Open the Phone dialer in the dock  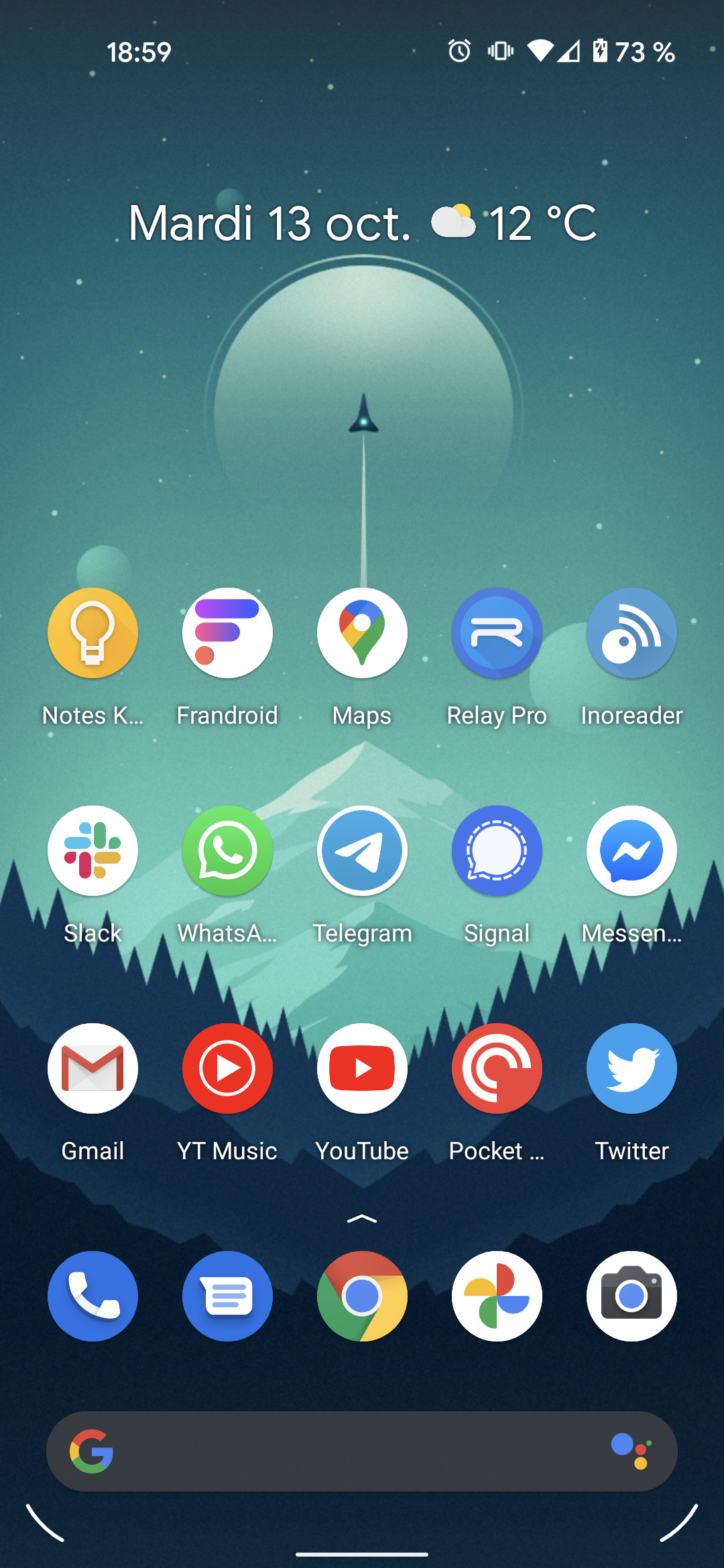93,1296
